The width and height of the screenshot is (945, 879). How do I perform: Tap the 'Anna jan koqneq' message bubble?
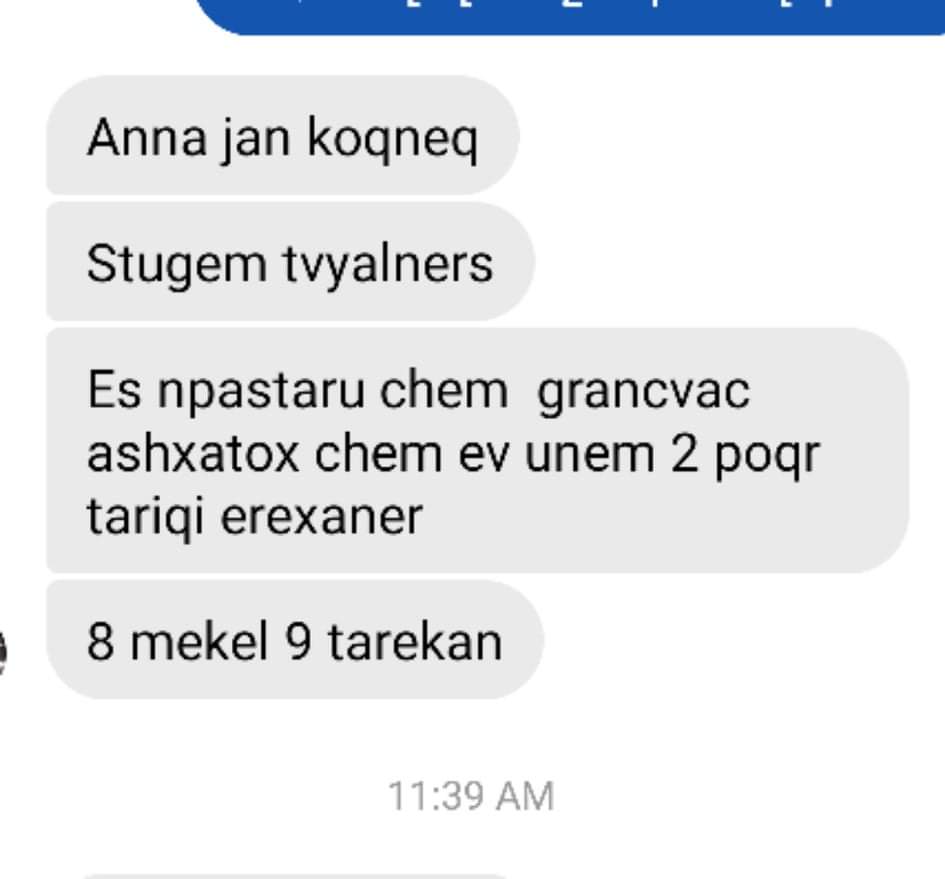282,138
